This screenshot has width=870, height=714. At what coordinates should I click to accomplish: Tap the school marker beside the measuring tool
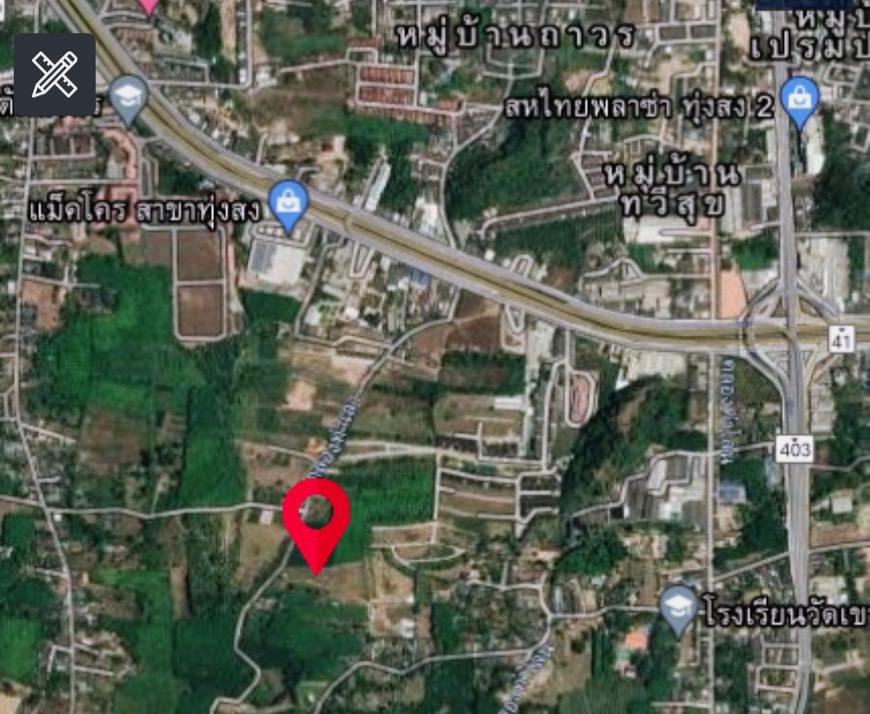(x=129, y=97)
